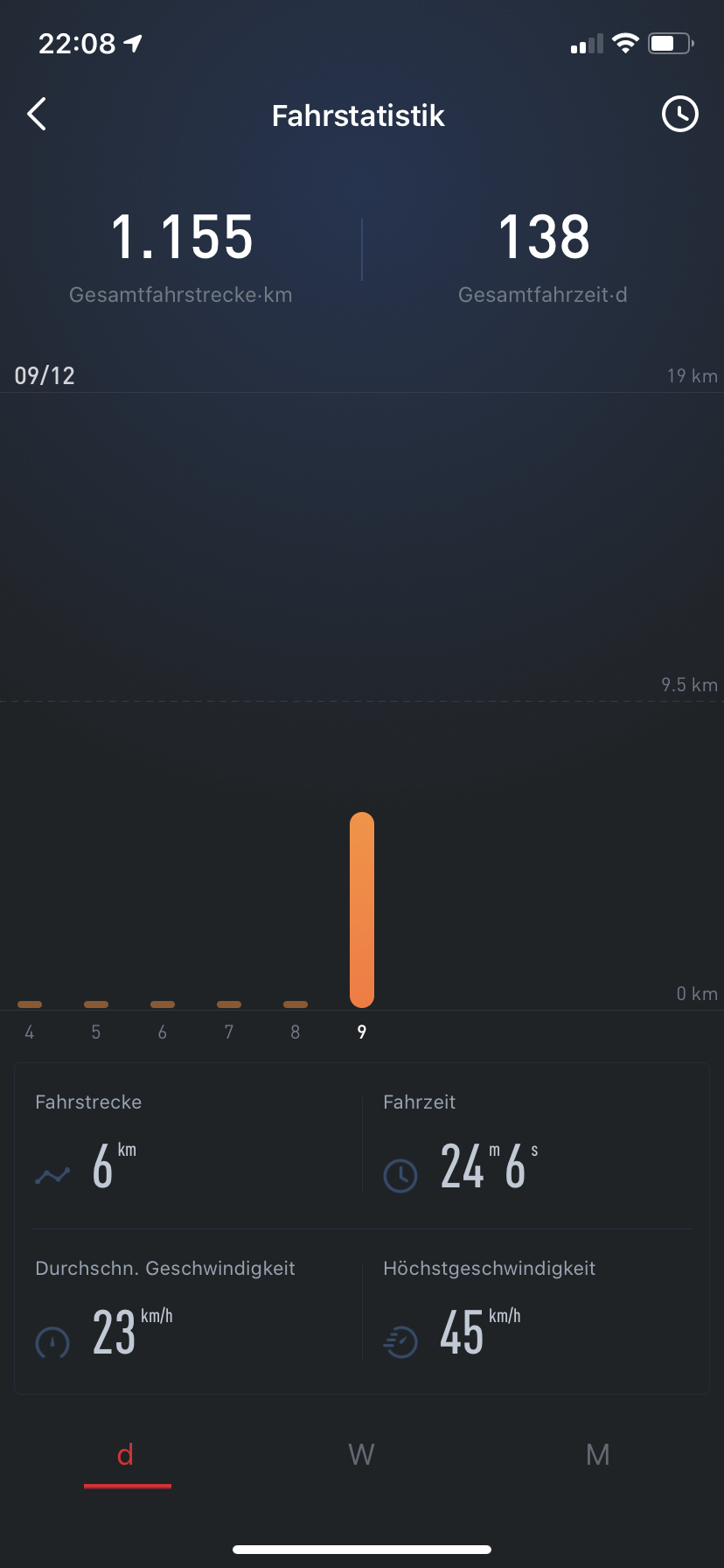Select the day 5 bar in chart

click(x=96, y=1004)
